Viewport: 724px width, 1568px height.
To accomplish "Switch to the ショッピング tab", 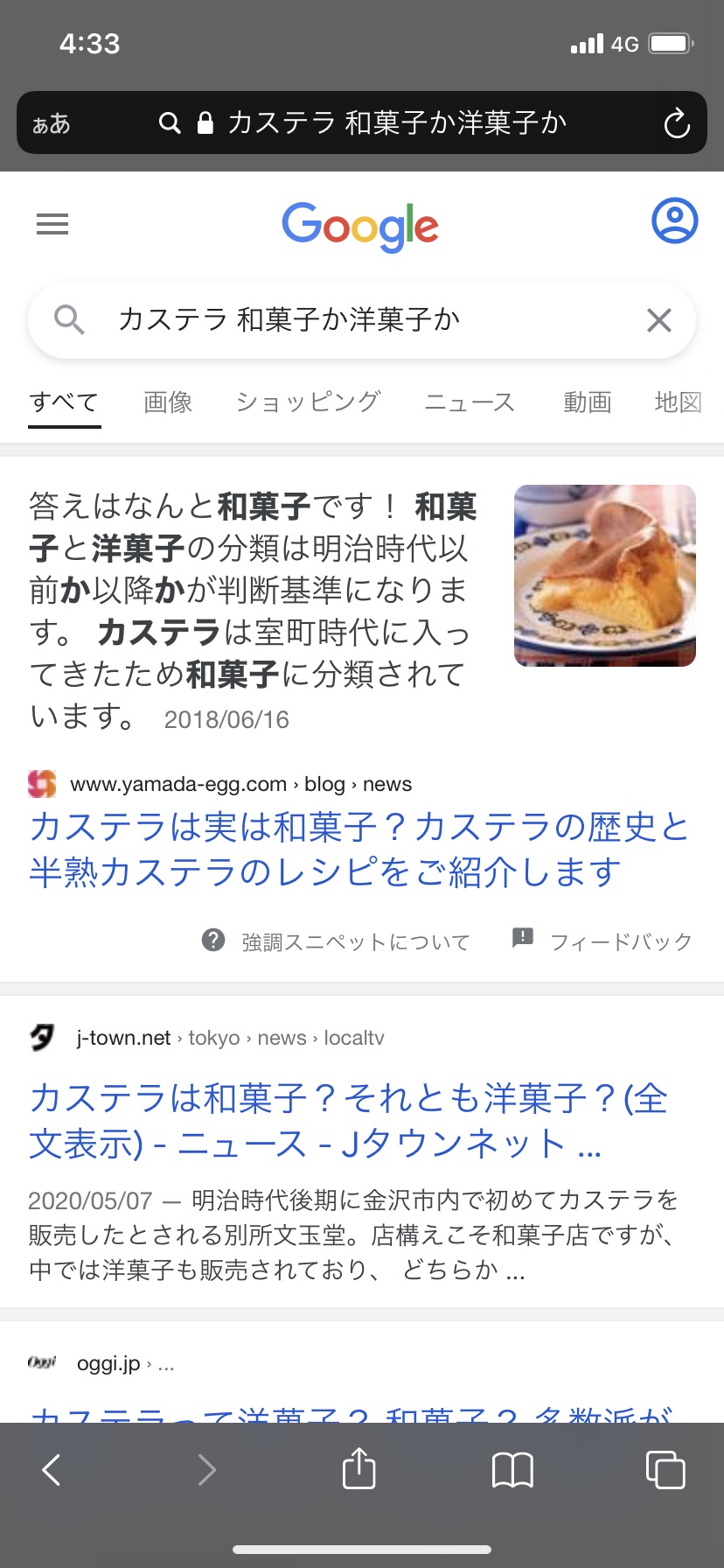I will (x=308, y=402).
